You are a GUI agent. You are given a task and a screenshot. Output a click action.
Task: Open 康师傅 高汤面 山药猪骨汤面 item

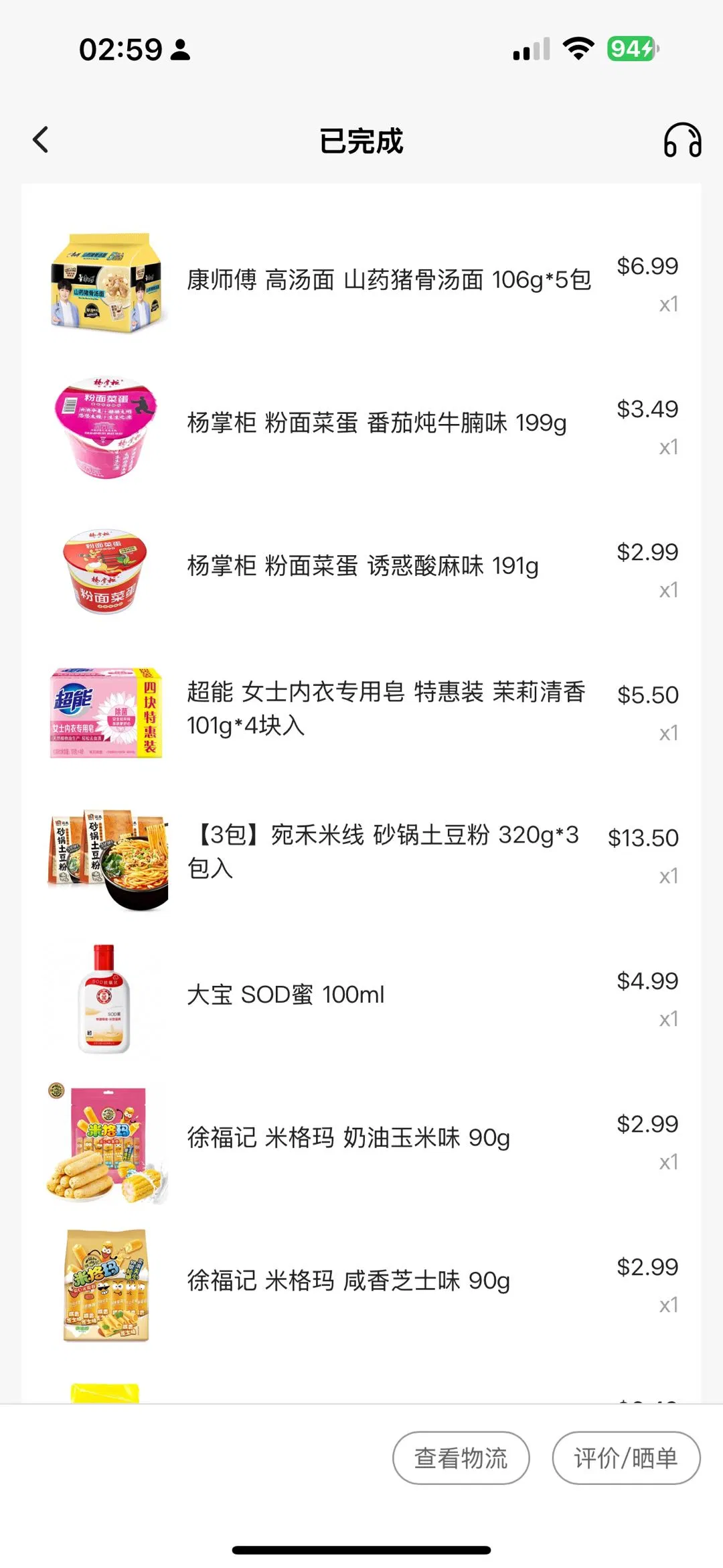tap(388, 280)
